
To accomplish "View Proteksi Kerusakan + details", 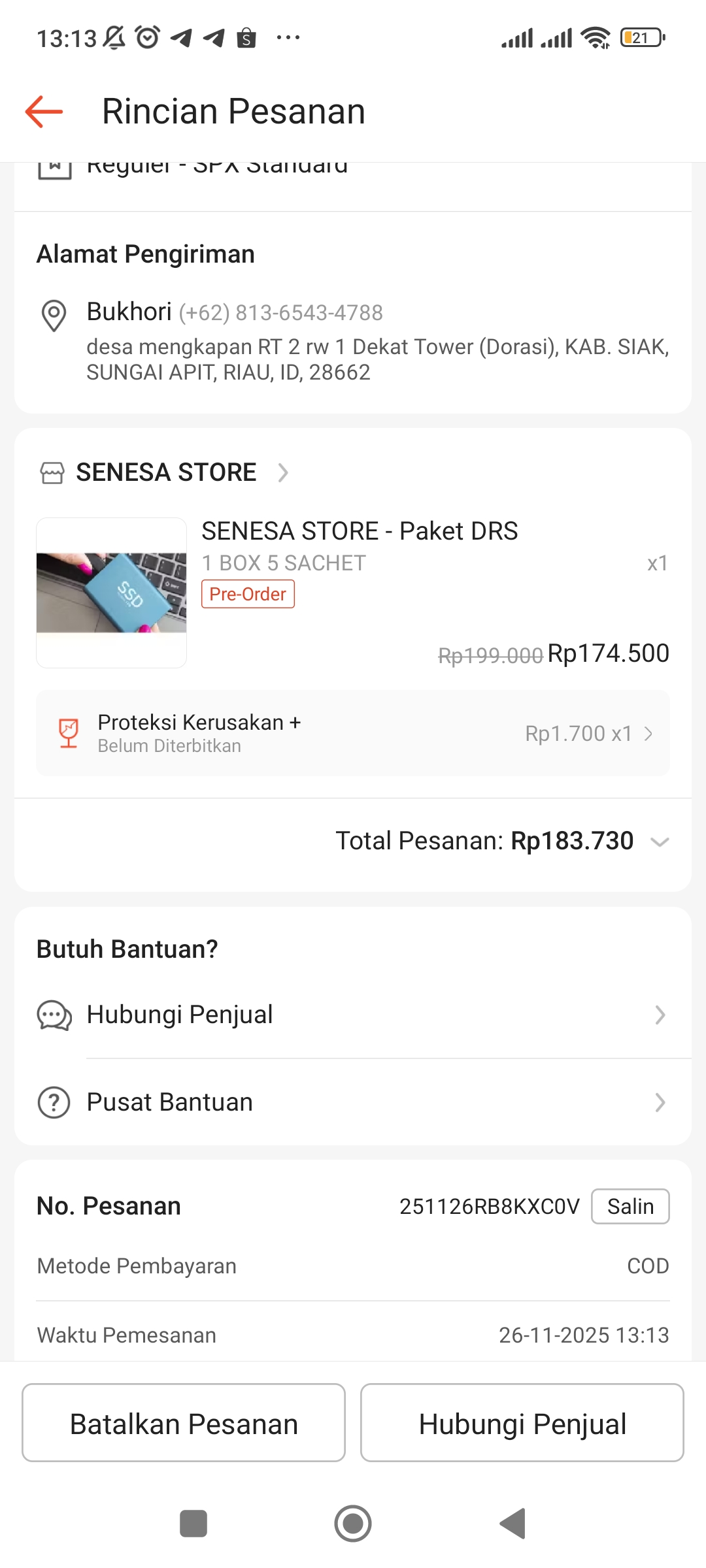I will (x=353, y=734).
